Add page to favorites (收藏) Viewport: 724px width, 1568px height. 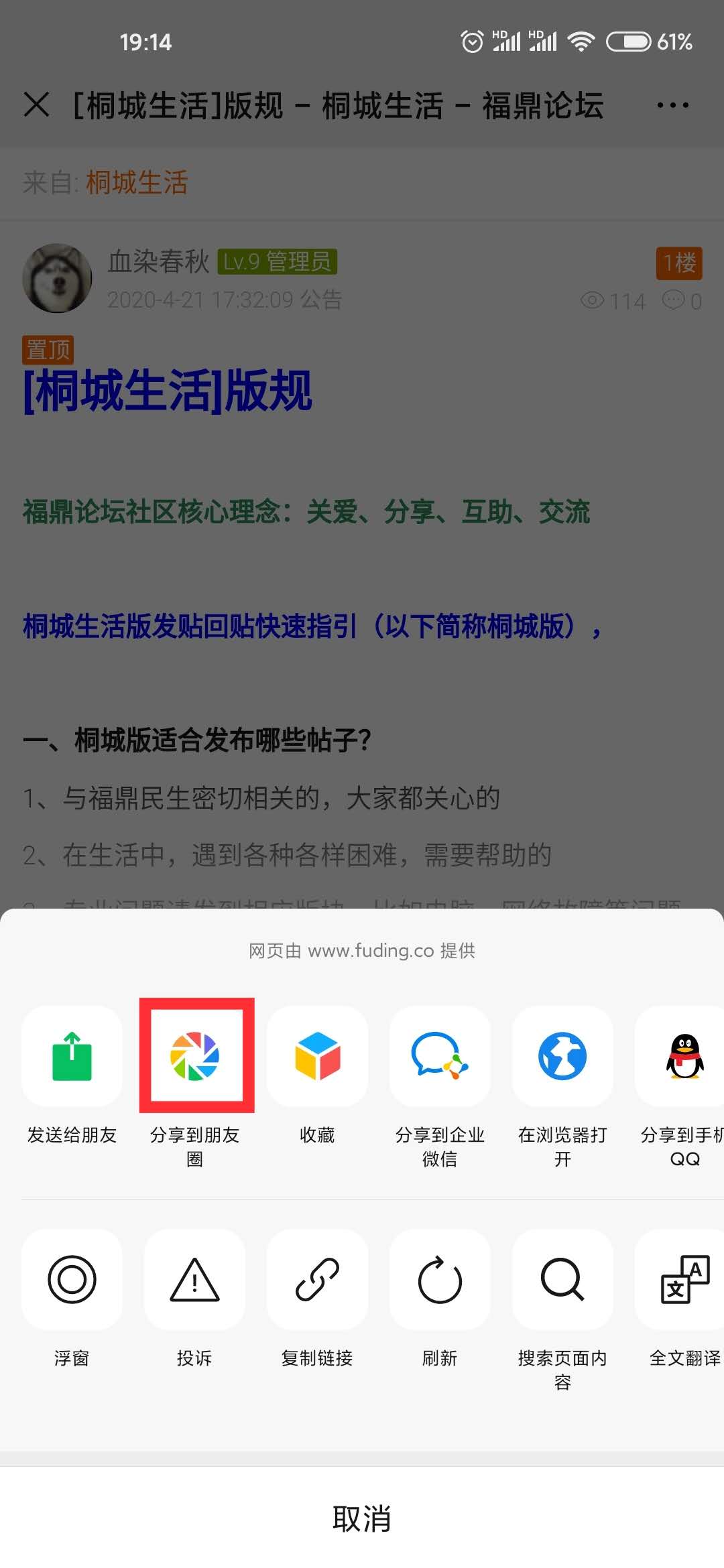(x=317, y=1057)
